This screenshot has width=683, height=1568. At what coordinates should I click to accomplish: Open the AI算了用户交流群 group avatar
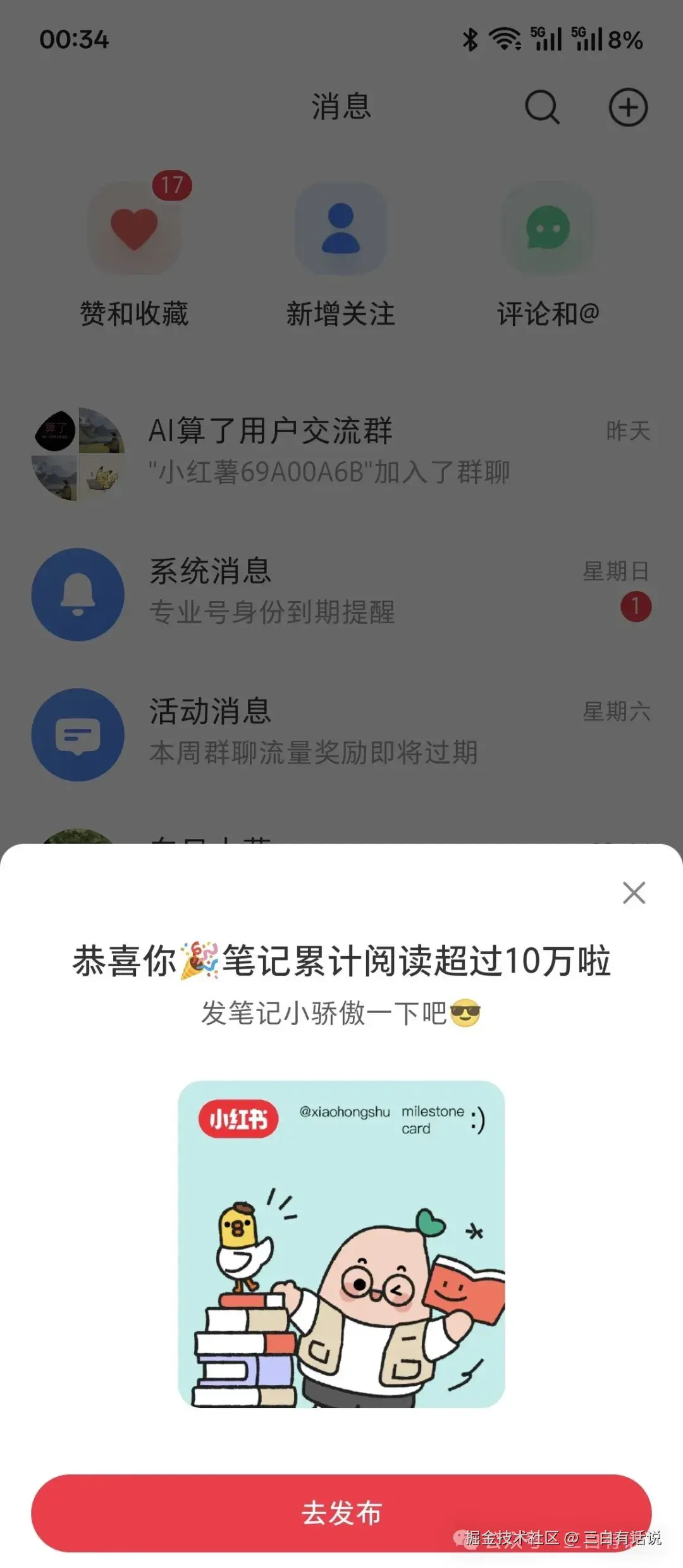[78, 454]
